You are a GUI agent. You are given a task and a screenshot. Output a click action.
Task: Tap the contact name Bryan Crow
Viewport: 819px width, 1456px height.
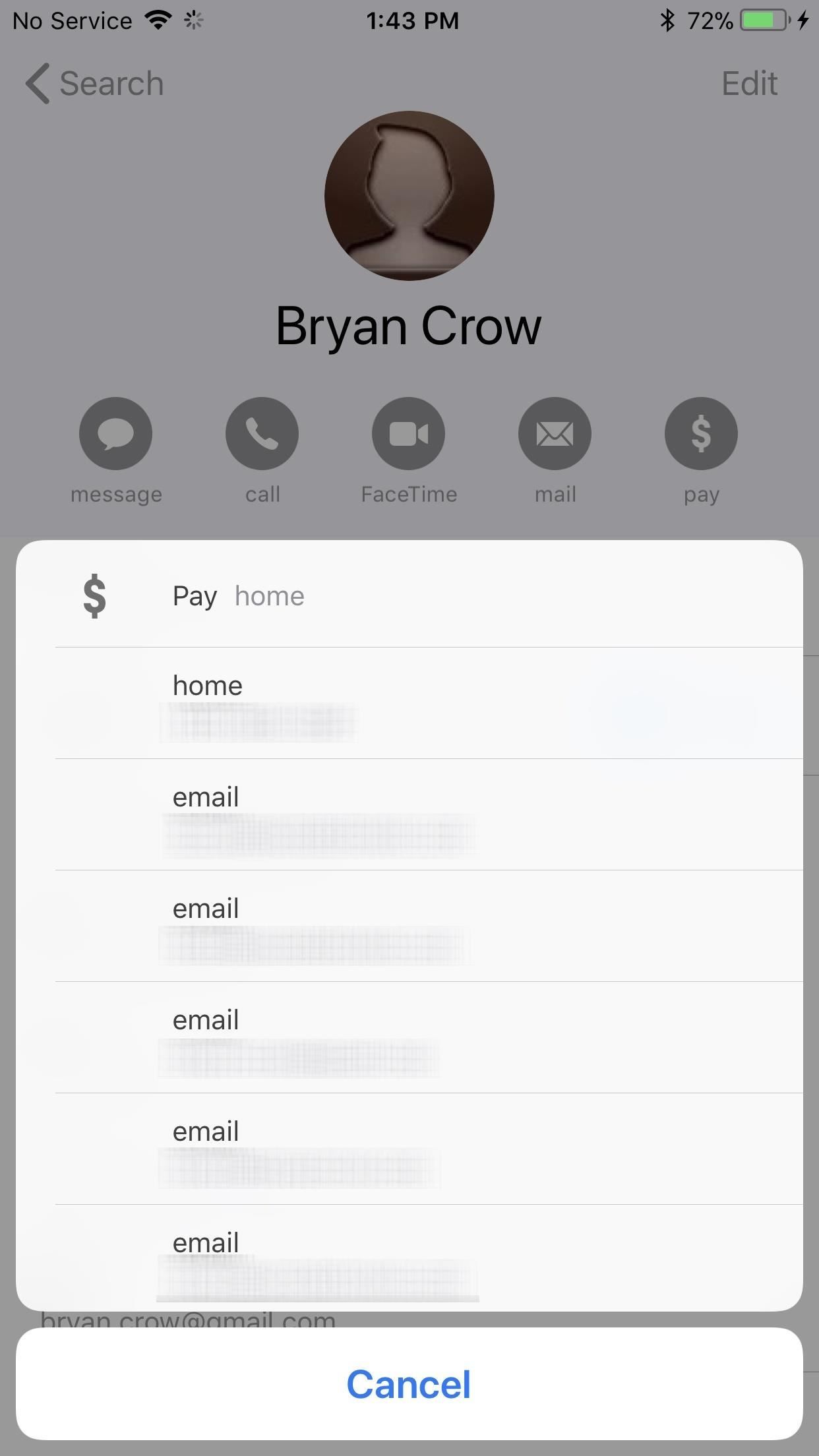pos(409,324)
